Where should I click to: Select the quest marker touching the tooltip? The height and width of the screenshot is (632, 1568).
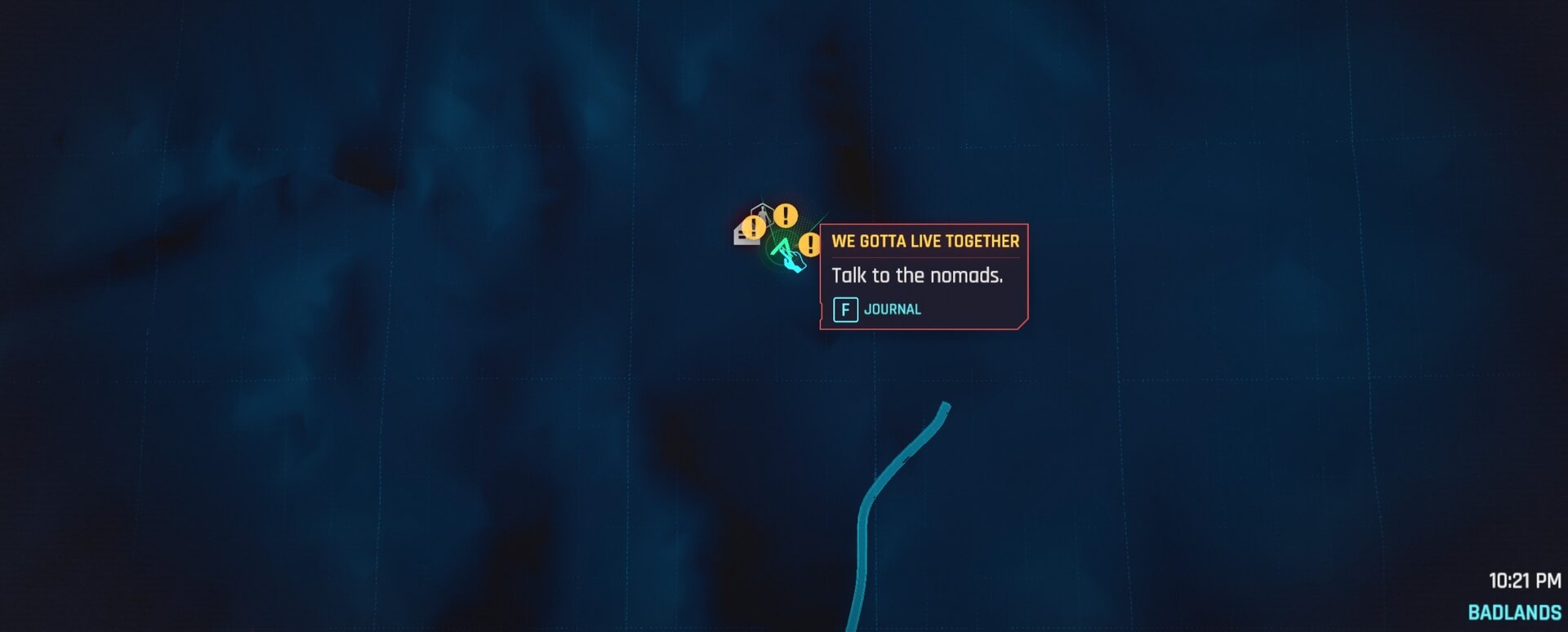click(809, 244)
